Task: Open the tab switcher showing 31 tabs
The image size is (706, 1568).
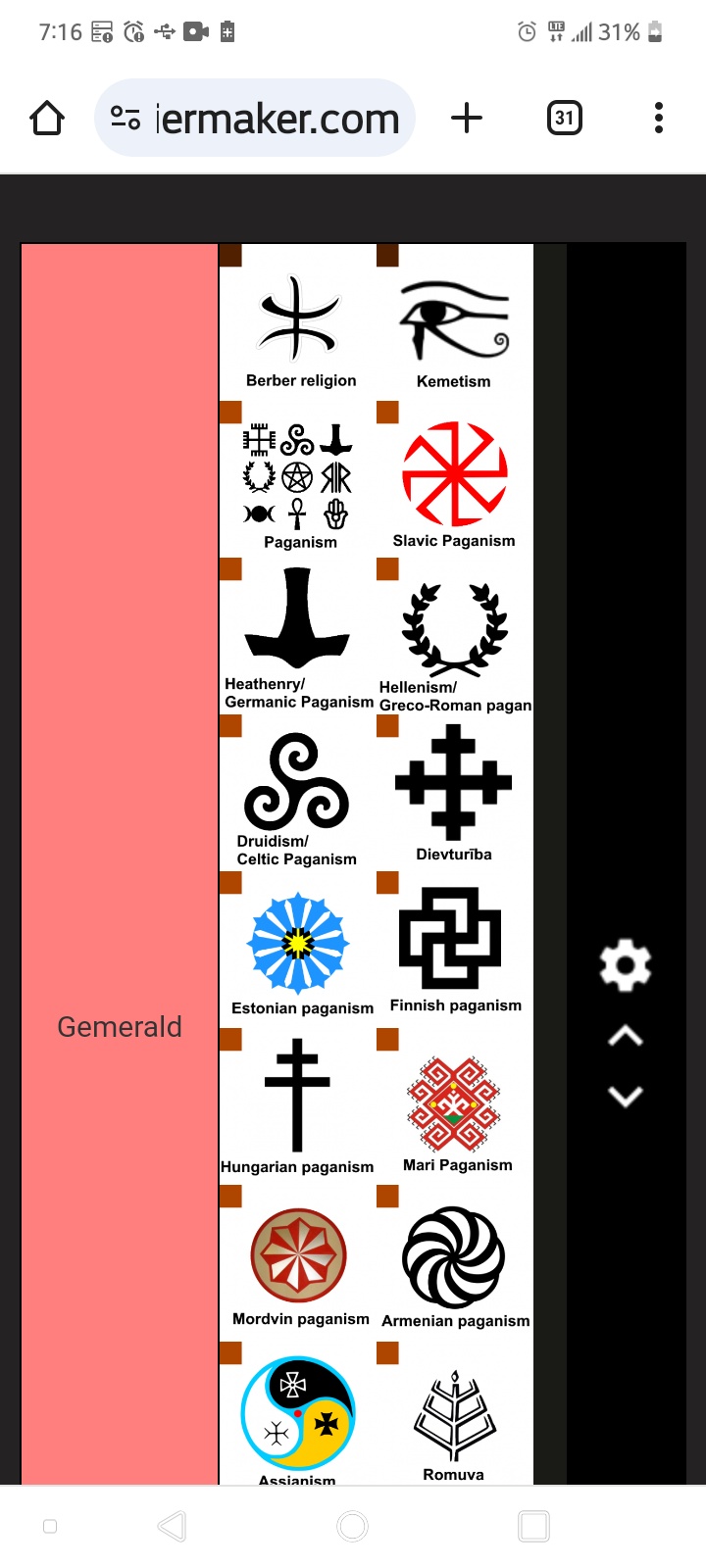Action: tap(564, 119)
